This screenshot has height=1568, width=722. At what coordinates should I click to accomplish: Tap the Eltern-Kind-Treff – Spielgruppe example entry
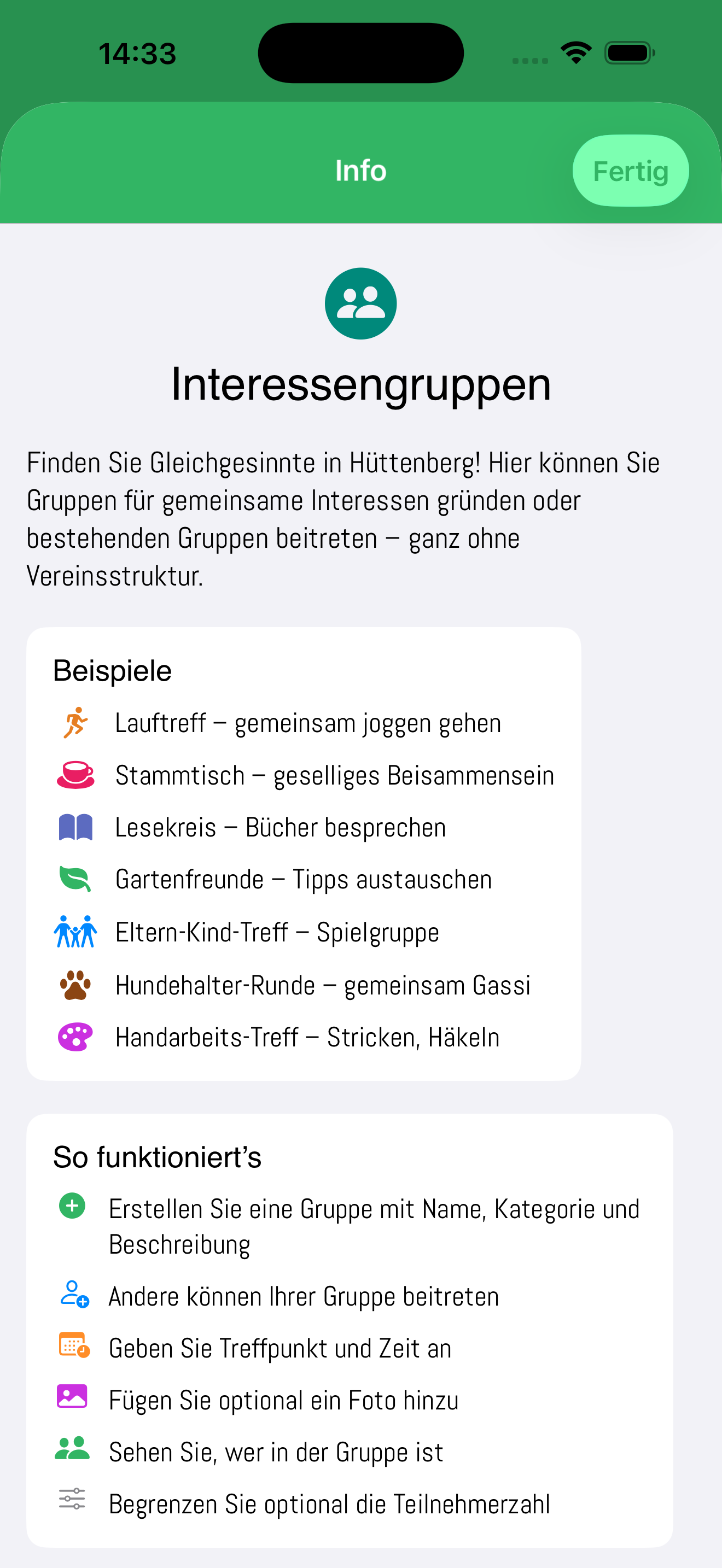pyautogui.click(x=276, y=931)
